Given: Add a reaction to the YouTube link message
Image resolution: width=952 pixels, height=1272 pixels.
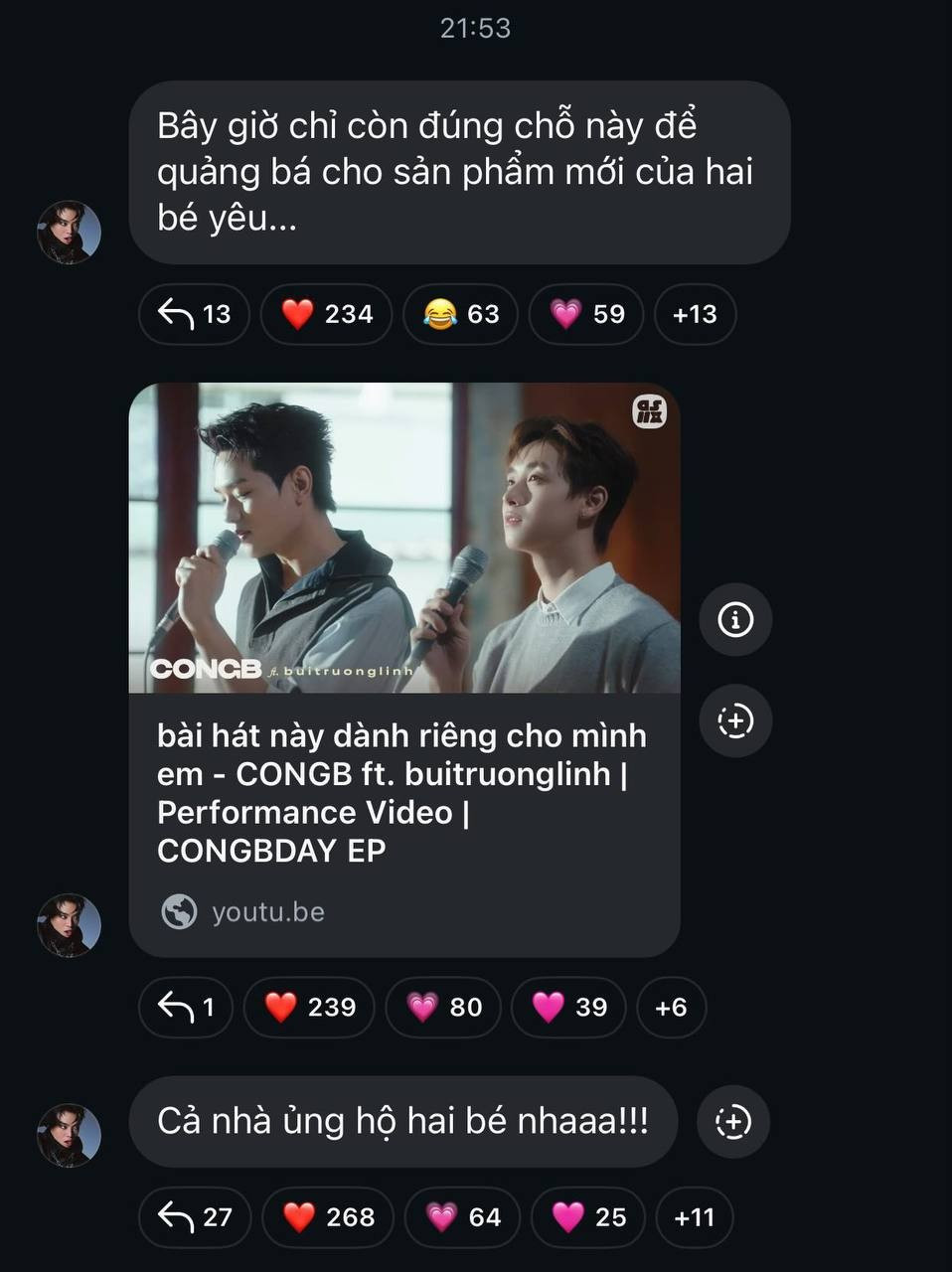Looking at the screenshot, I should point(735,720).
